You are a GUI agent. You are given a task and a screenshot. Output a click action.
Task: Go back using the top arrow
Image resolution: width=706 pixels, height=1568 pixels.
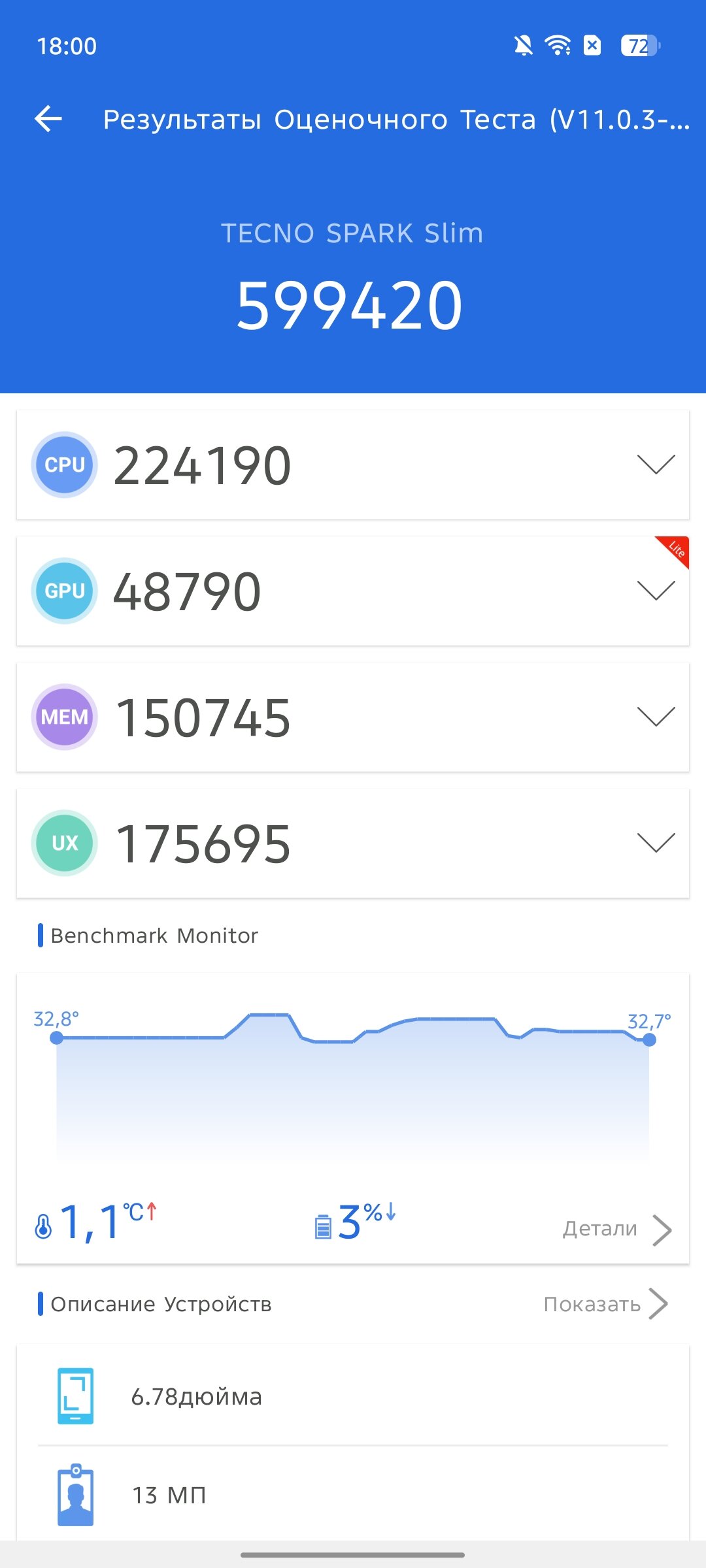pyautogui.click(x=48, y=119)
